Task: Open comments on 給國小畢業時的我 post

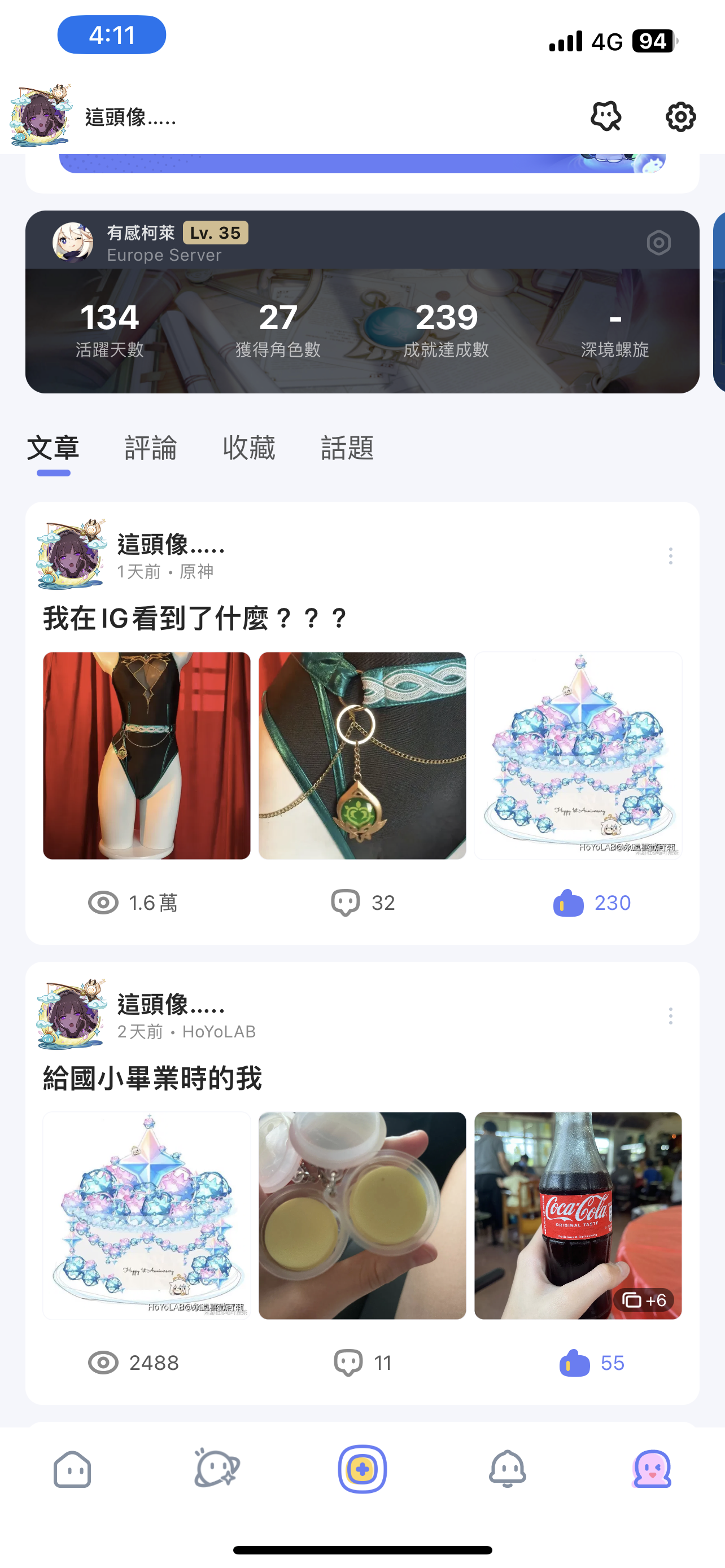Action: pyautogui.click(x=362, y=1362)
